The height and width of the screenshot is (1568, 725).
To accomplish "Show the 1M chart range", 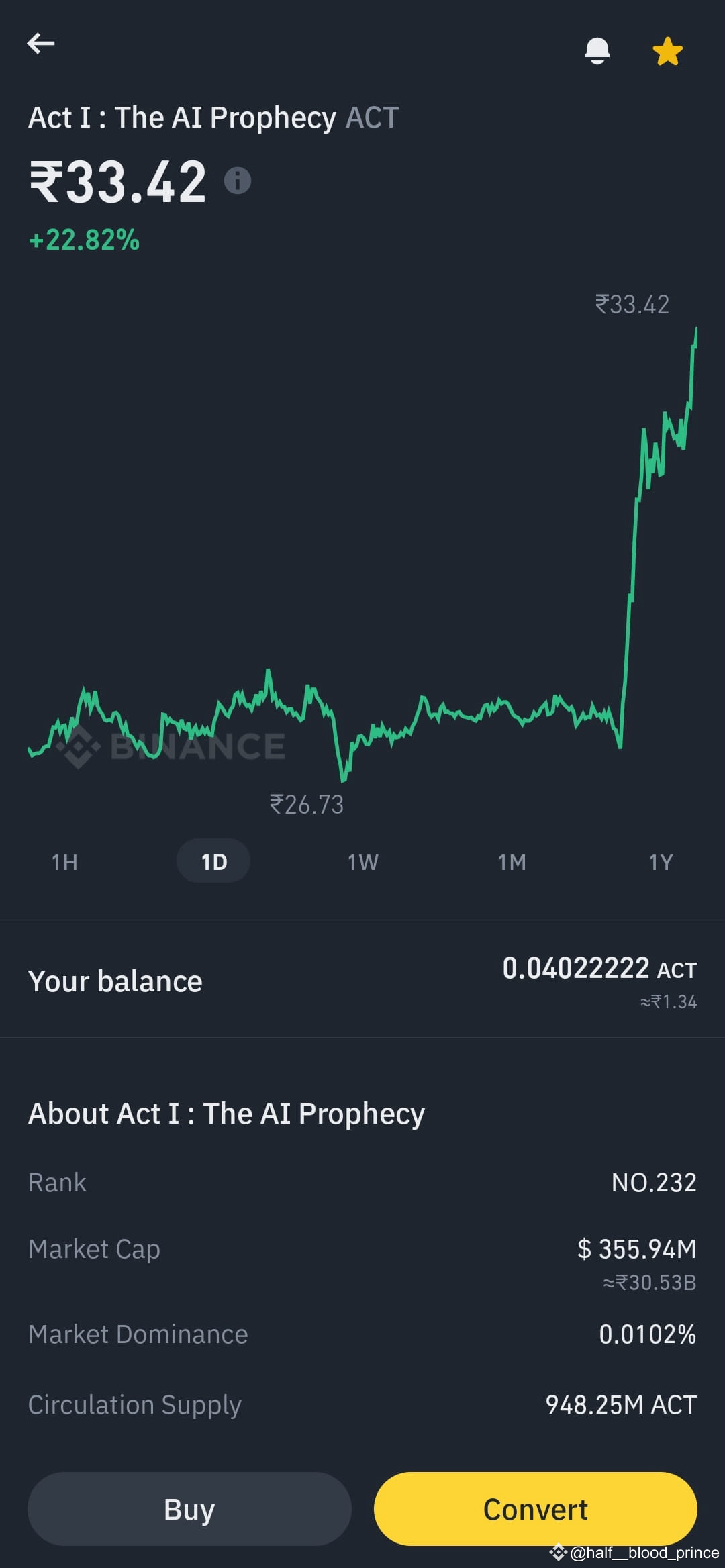I will (512, 862).
